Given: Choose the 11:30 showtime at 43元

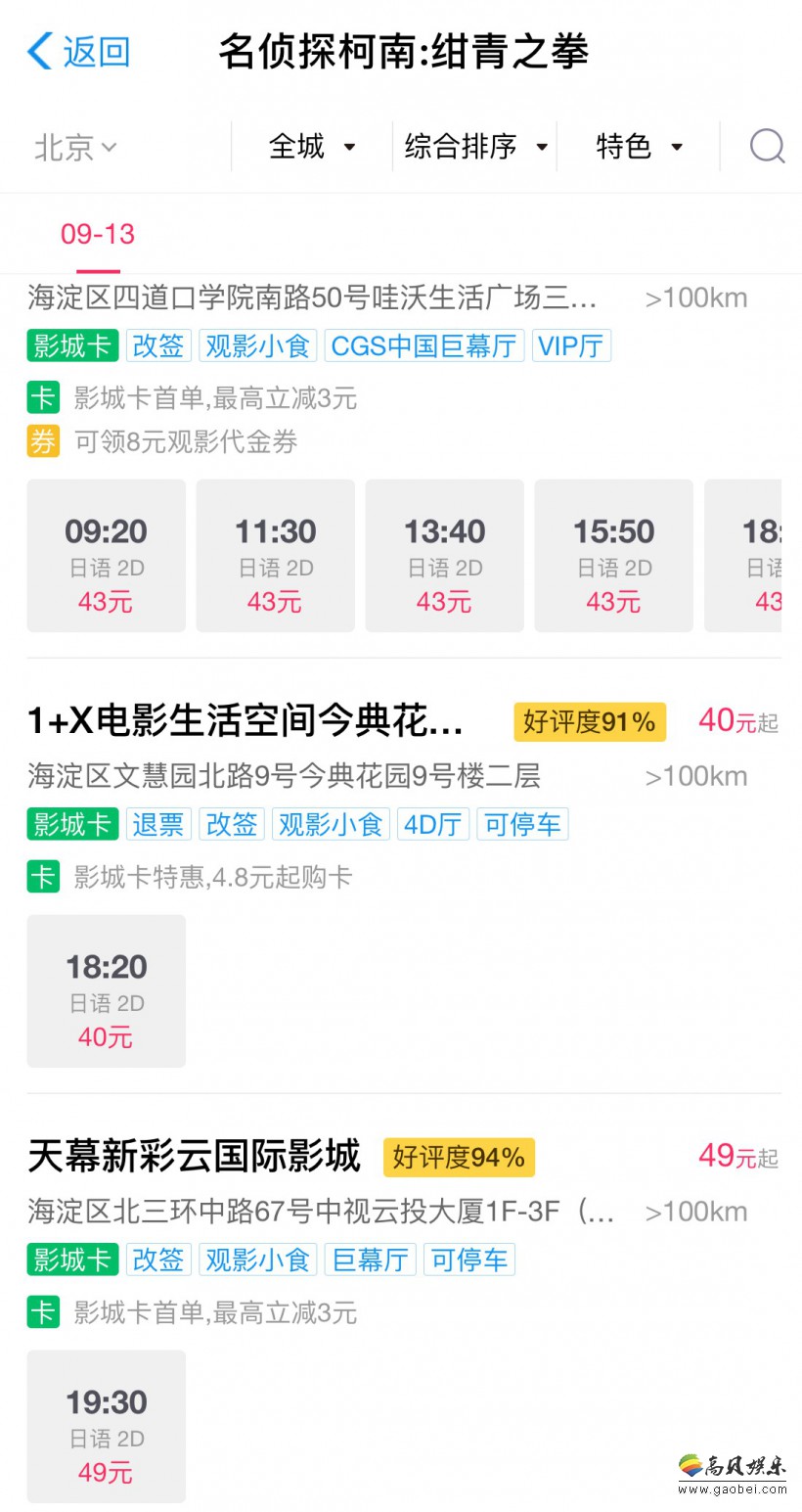Looking at the screenshot, I should coord(276,556).
